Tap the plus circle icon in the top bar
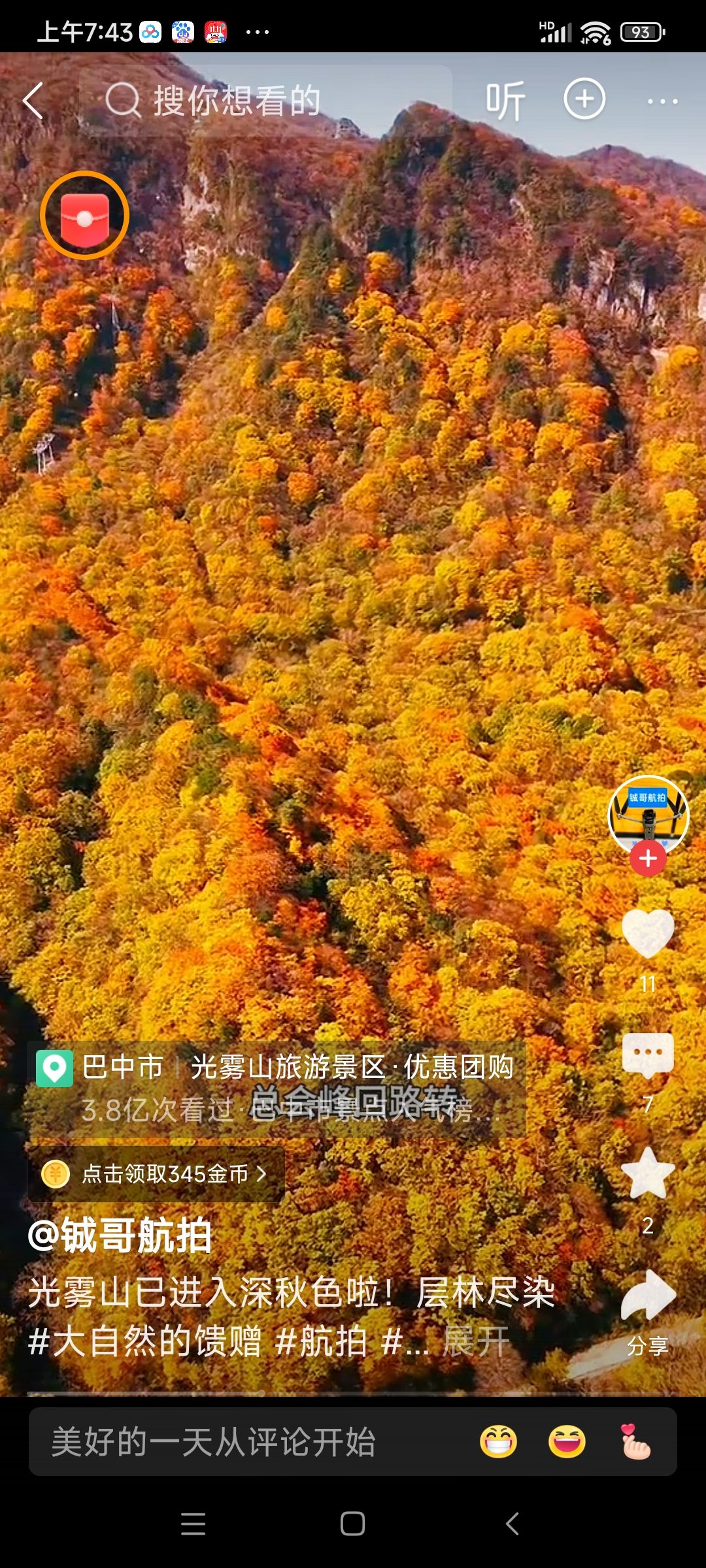The height and width of the screenshot is (1568, 706). pos(584,99)
